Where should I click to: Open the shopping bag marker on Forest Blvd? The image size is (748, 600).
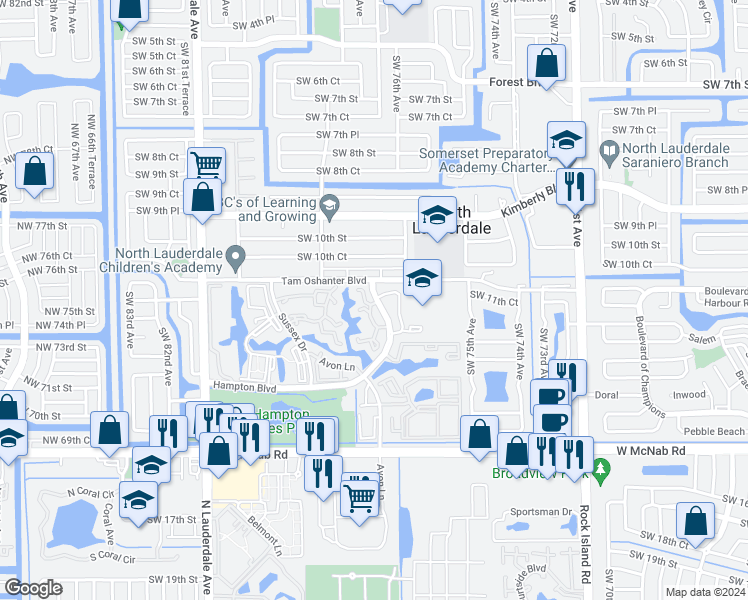tap(547, 65)
